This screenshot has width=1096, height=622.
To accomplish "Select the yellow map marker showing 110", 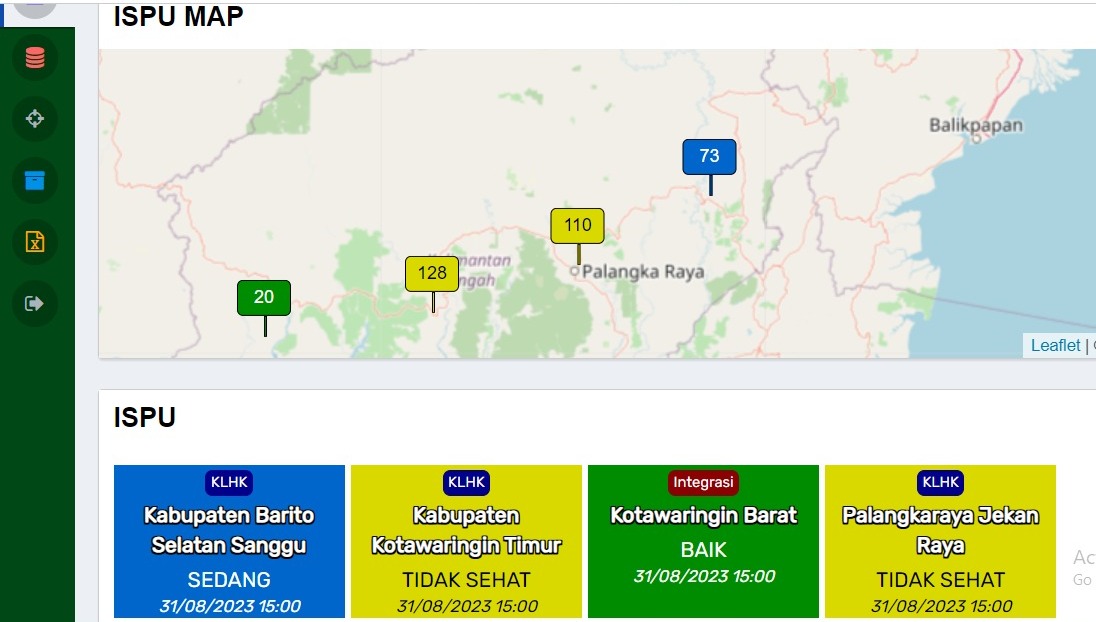I will (577, 226).
